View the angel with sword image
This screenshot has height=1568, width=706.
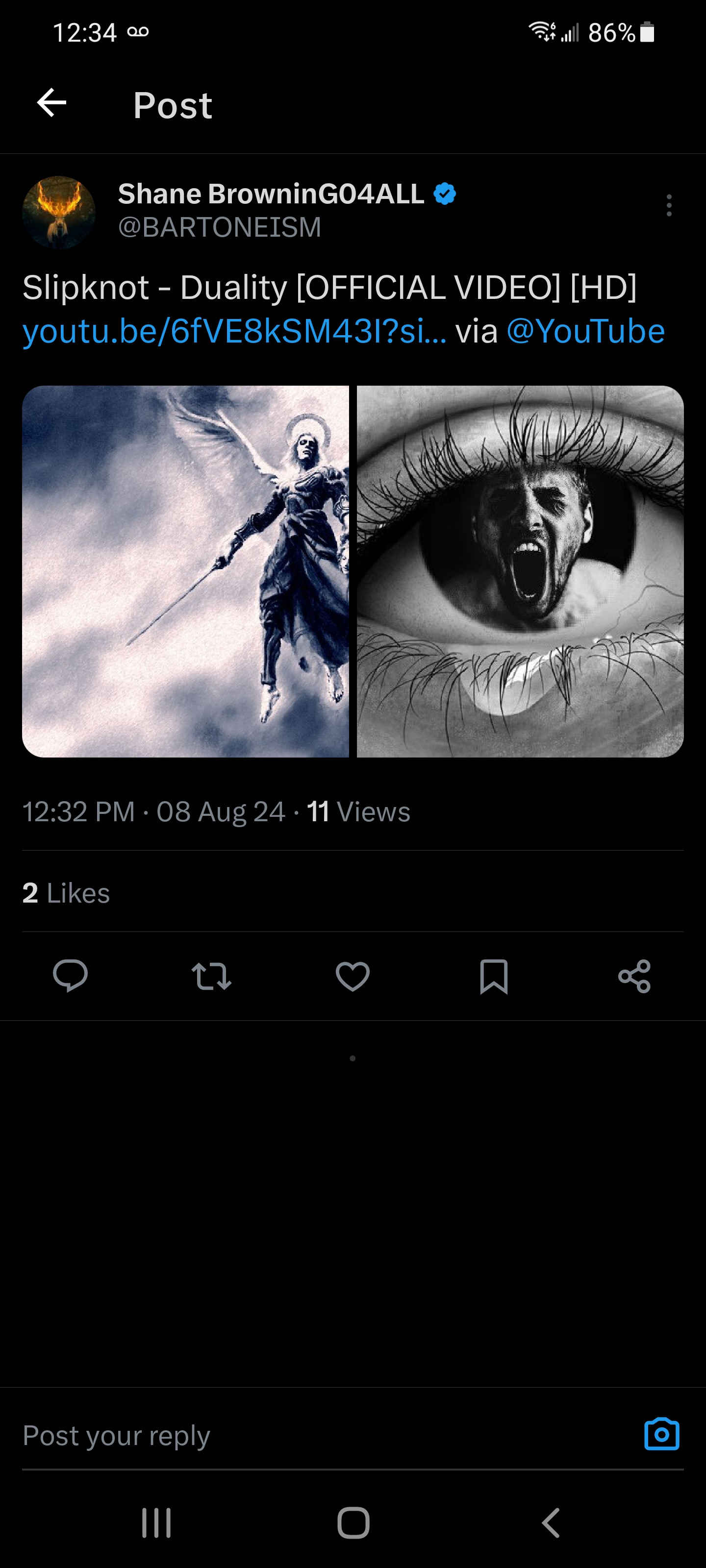(186, 571)
